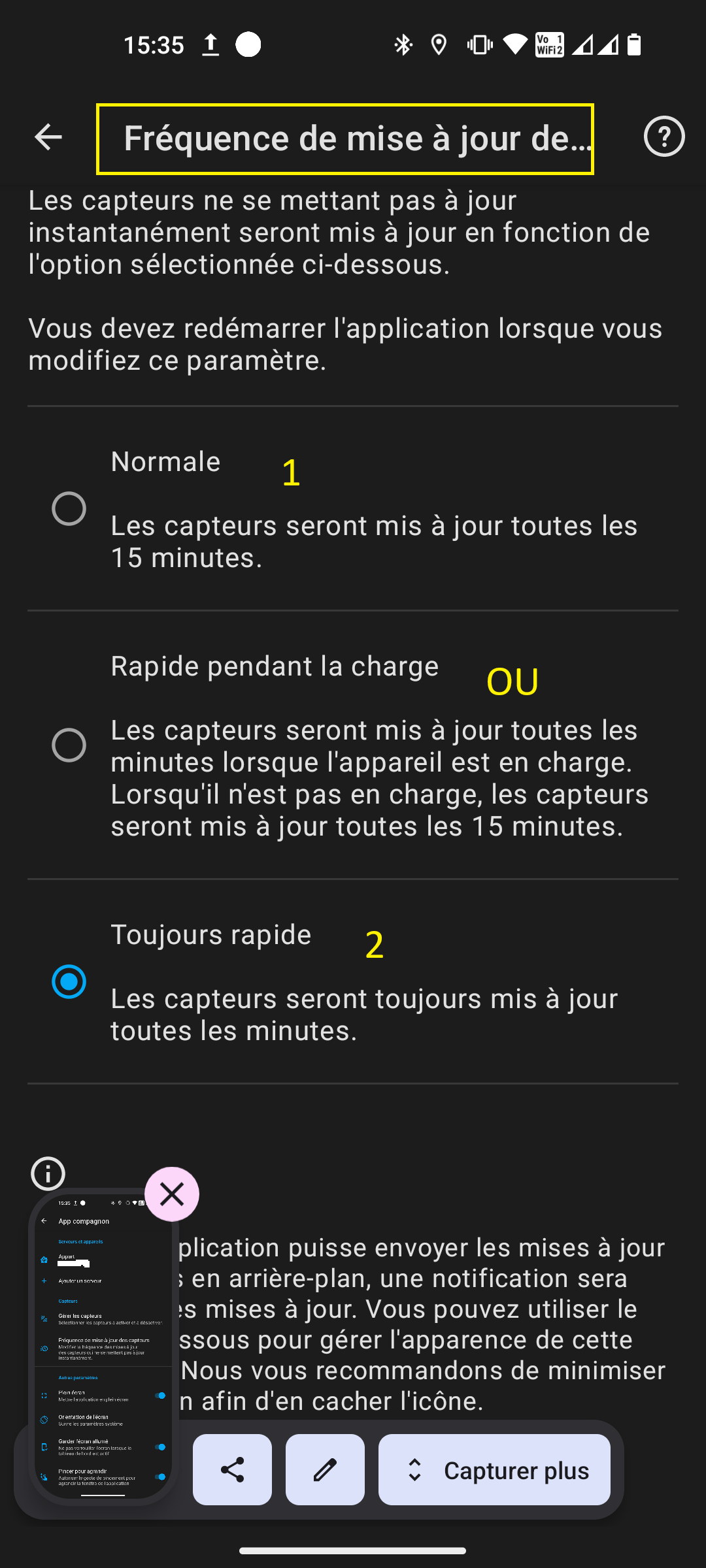Go back using the top arrow

point(48,137)
